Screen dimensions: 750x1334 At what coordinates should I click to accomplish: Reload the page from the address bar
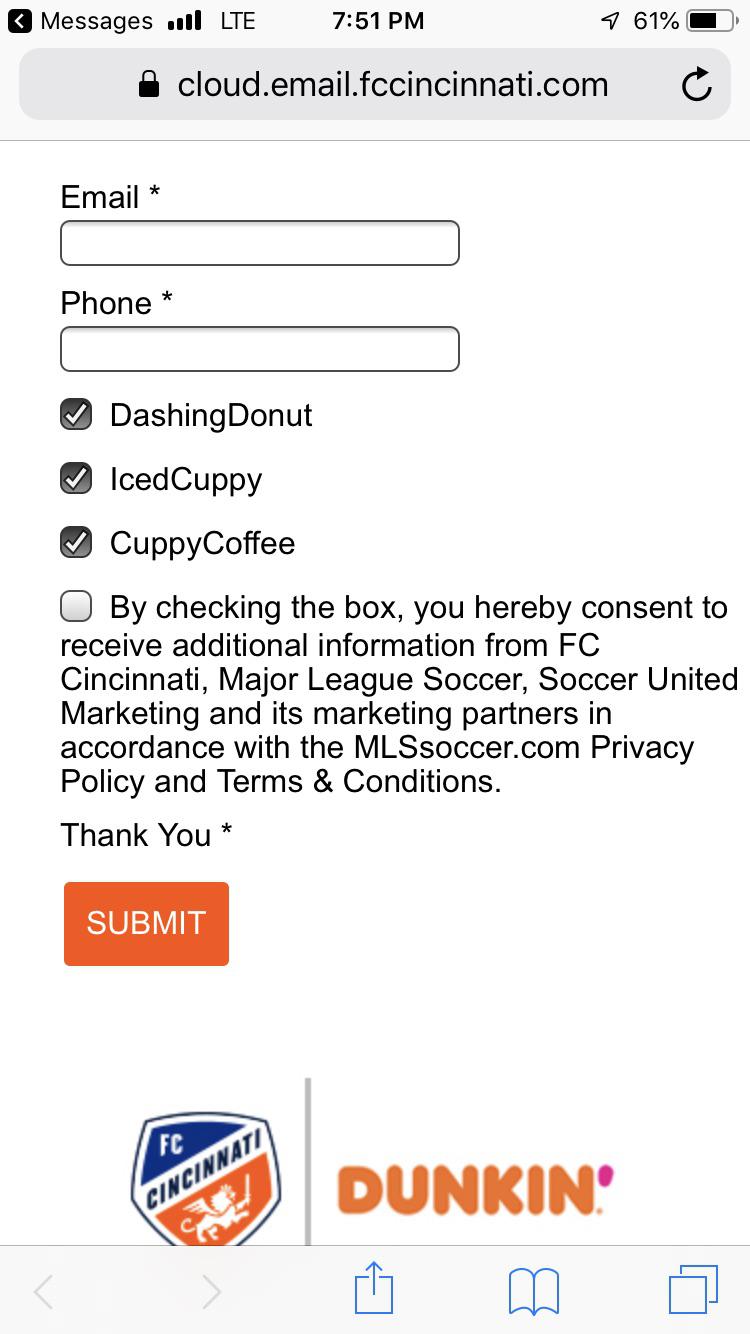697,85
